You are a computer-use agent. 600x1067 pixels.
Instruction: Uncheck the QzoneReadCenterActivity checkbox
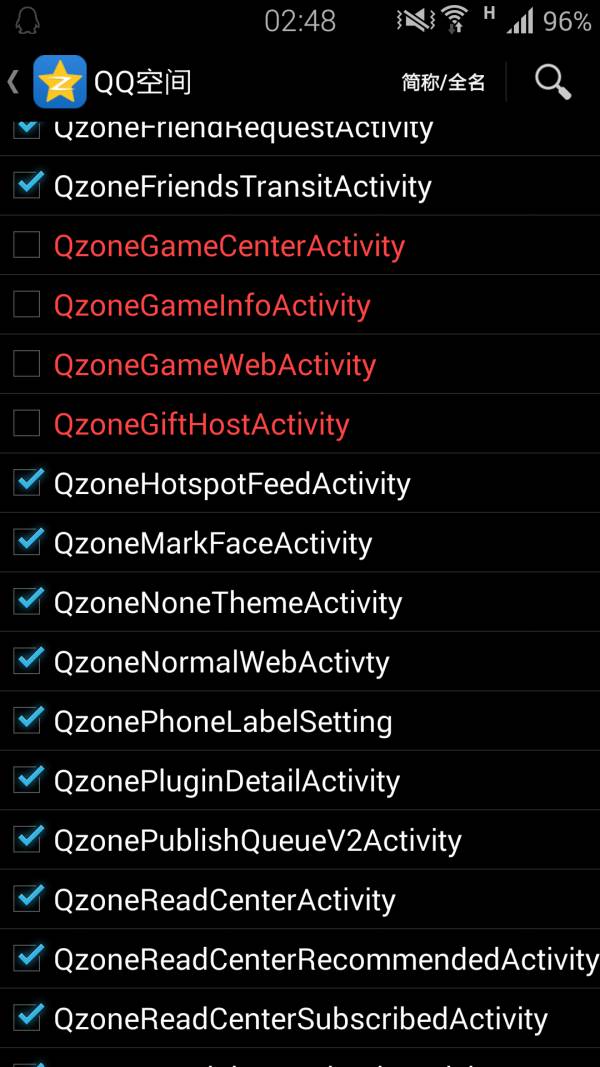(x=28, y=898)
